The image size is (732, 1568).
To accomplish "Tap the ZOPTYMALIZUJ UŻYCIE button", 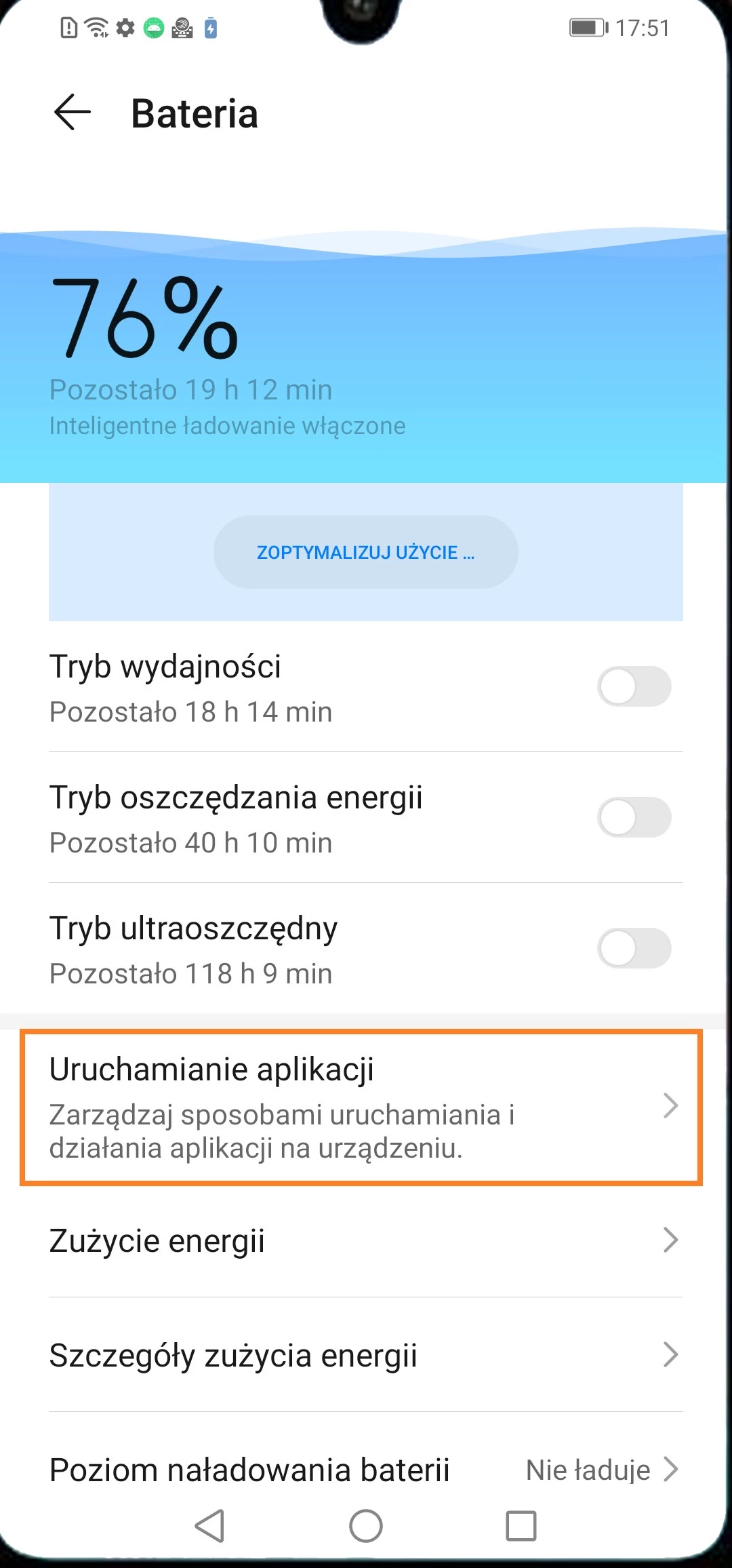I will point(366,552).
